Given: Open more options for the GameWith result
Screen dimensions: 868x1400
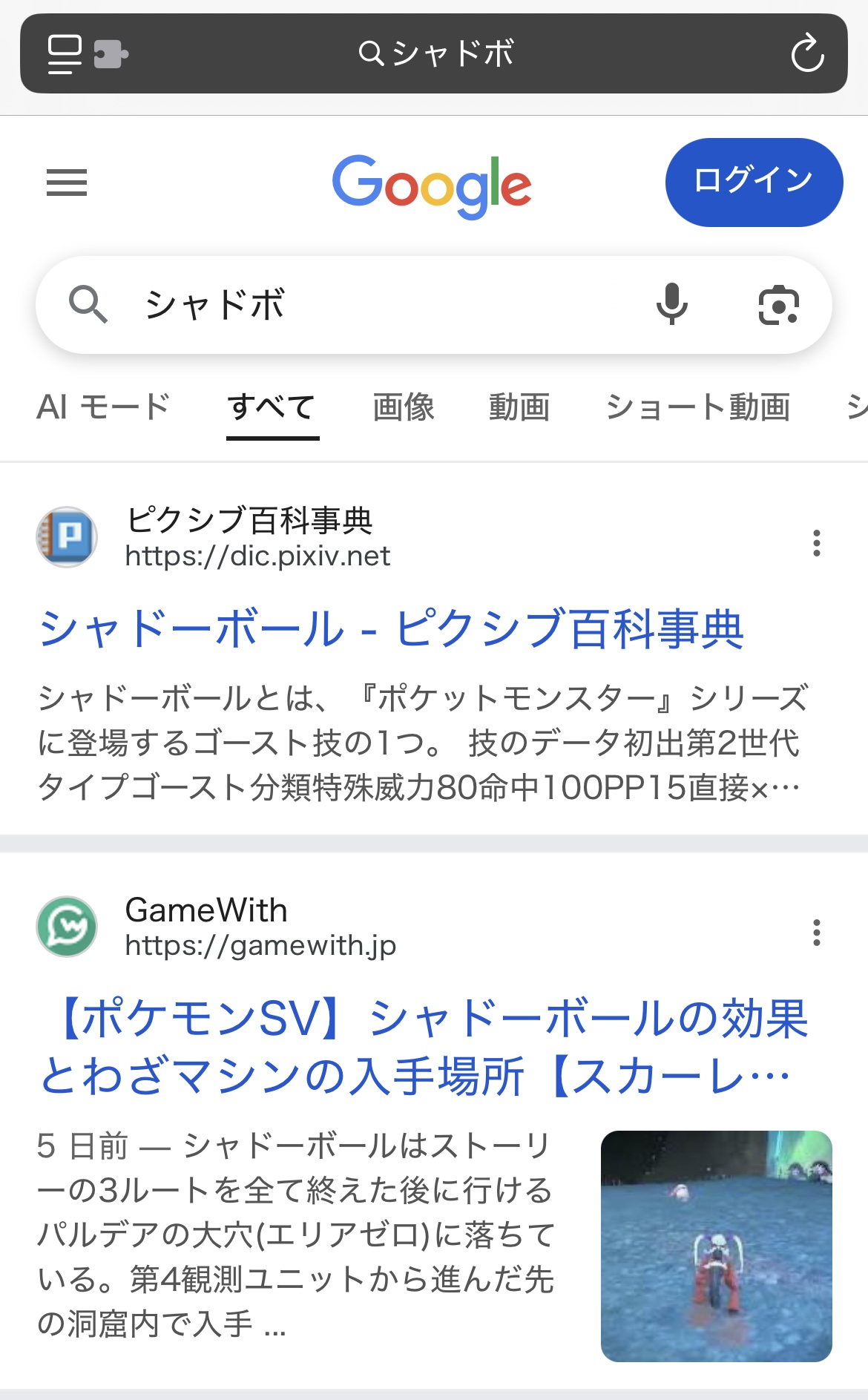Looking at the screenshot, I should click(x=816, y=933).
